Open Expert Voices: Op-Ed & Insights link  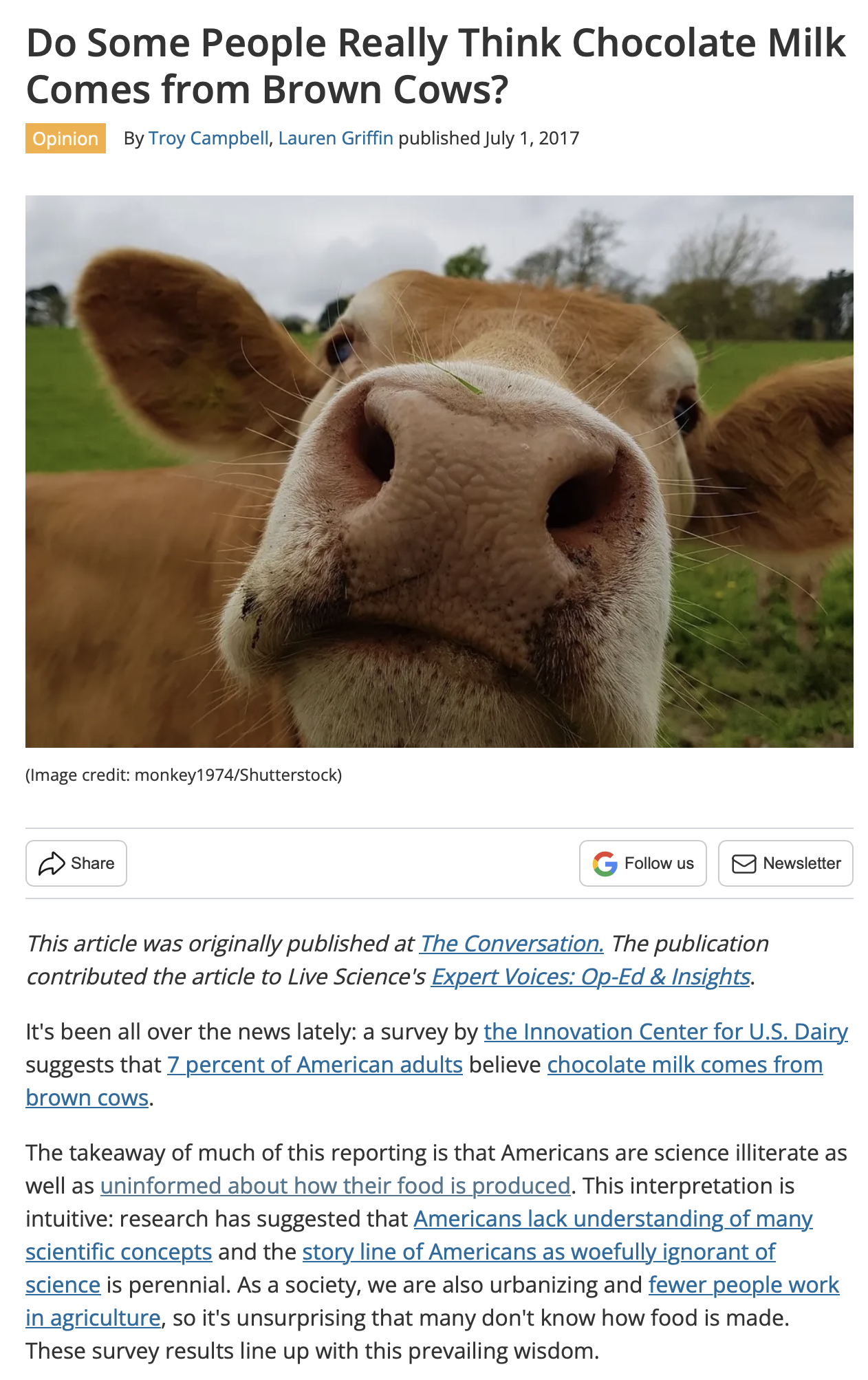[590, 976]
